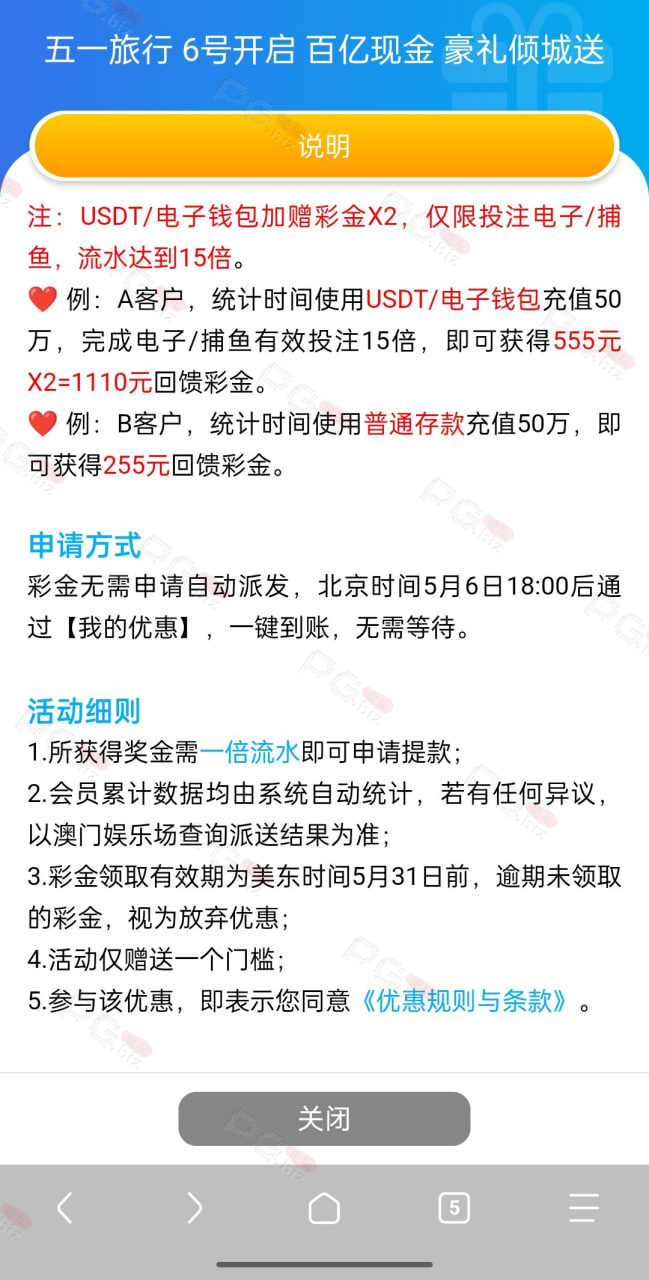Open the browser home page
Viewport: 649px width, 1280px height.
tap(324, 1208)
